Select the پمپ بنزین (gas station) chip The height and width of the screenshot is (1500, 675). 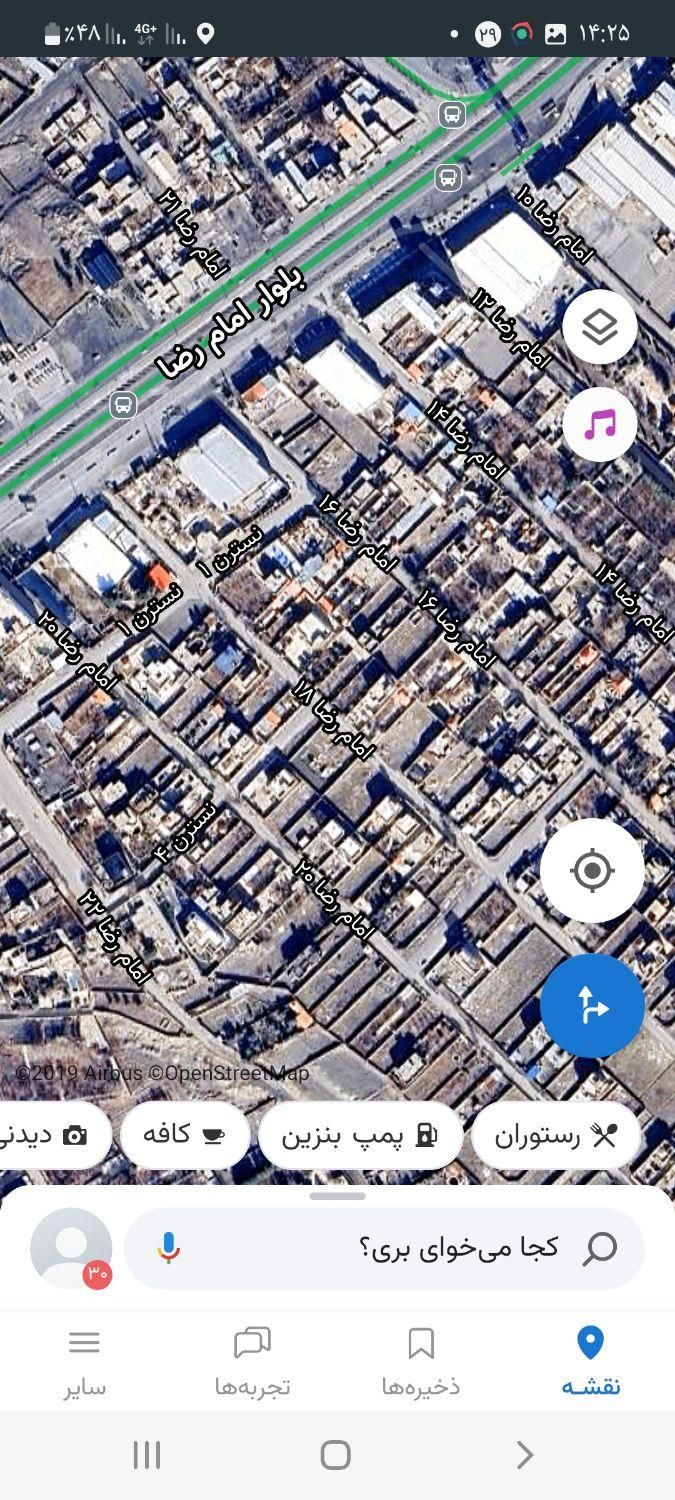(360, 1135)
